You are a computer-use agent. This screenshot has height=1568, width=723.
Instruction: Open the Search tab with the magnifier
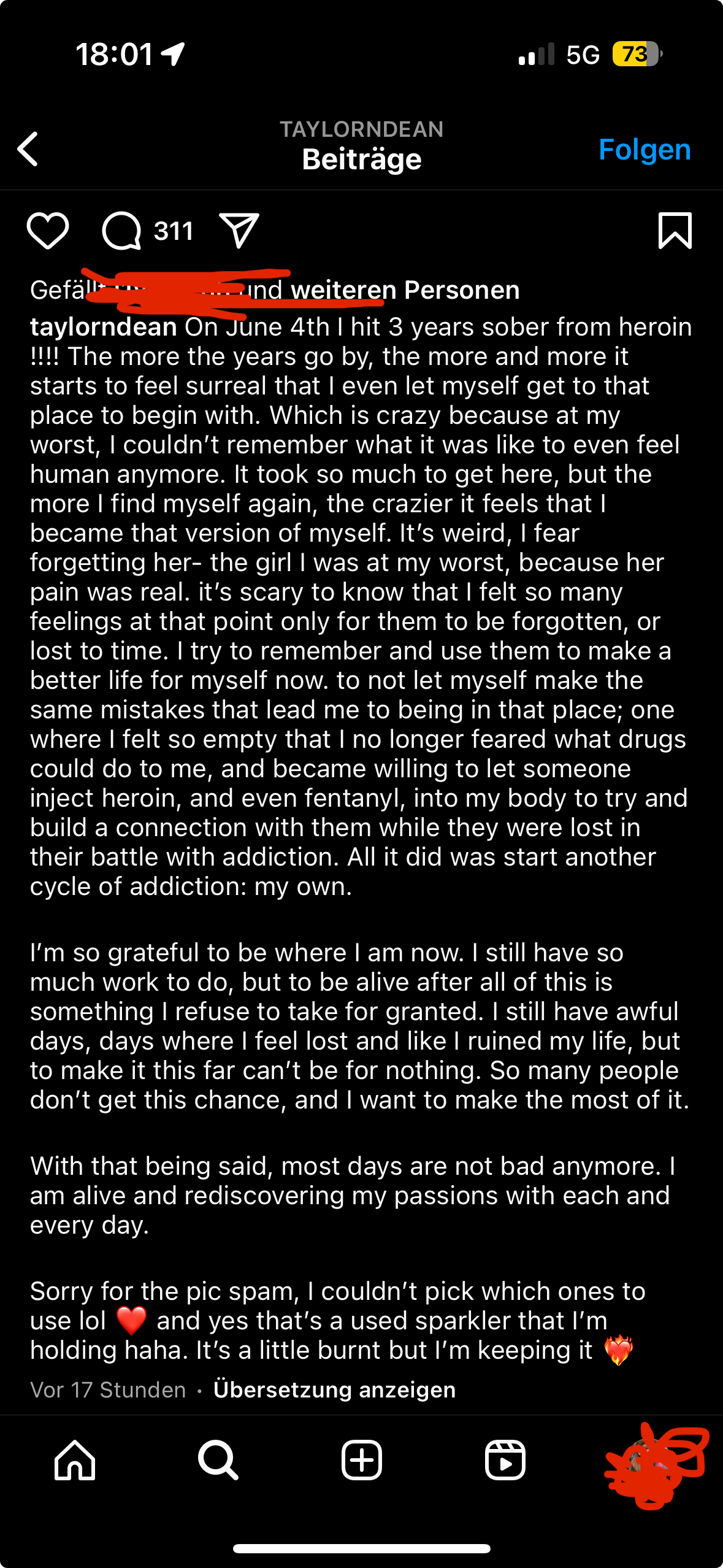(218, 1460)
